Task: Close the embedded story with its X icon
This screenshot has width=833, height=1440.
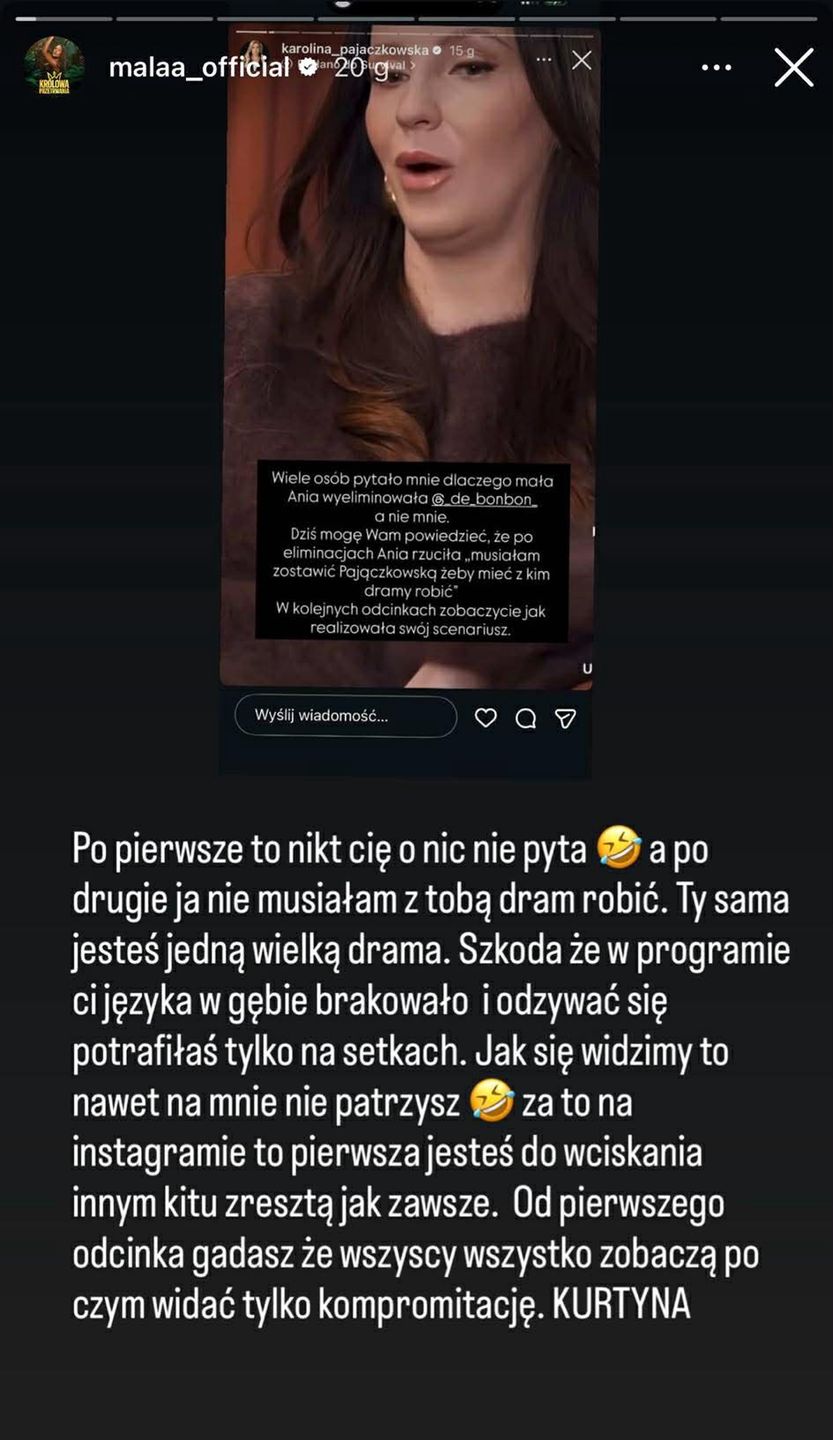Action: click(581, 60)
